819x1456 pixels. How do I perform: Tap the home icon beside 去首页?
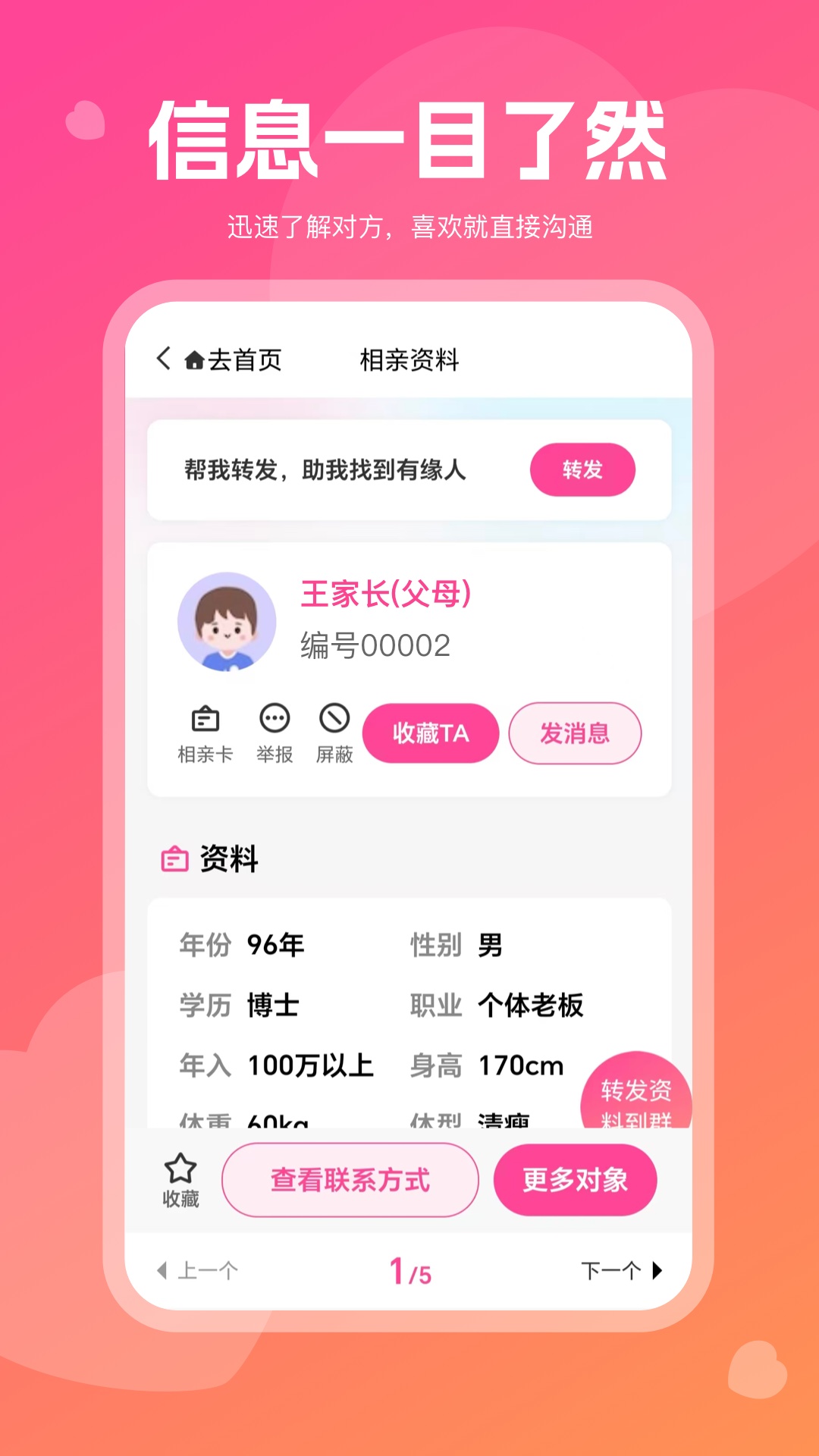point(193,360)
